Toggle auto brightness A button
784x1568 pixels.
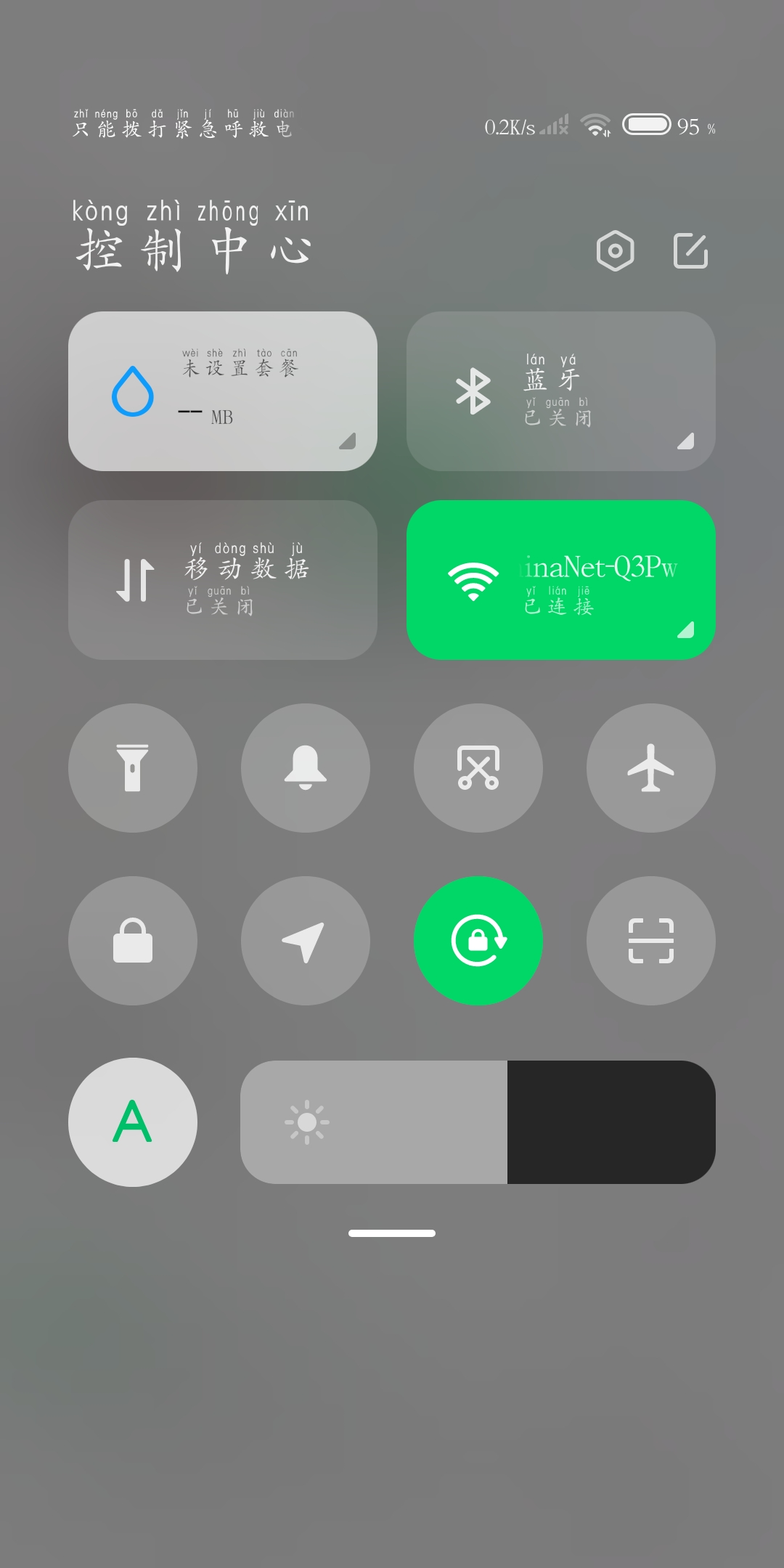[133, 1122]
